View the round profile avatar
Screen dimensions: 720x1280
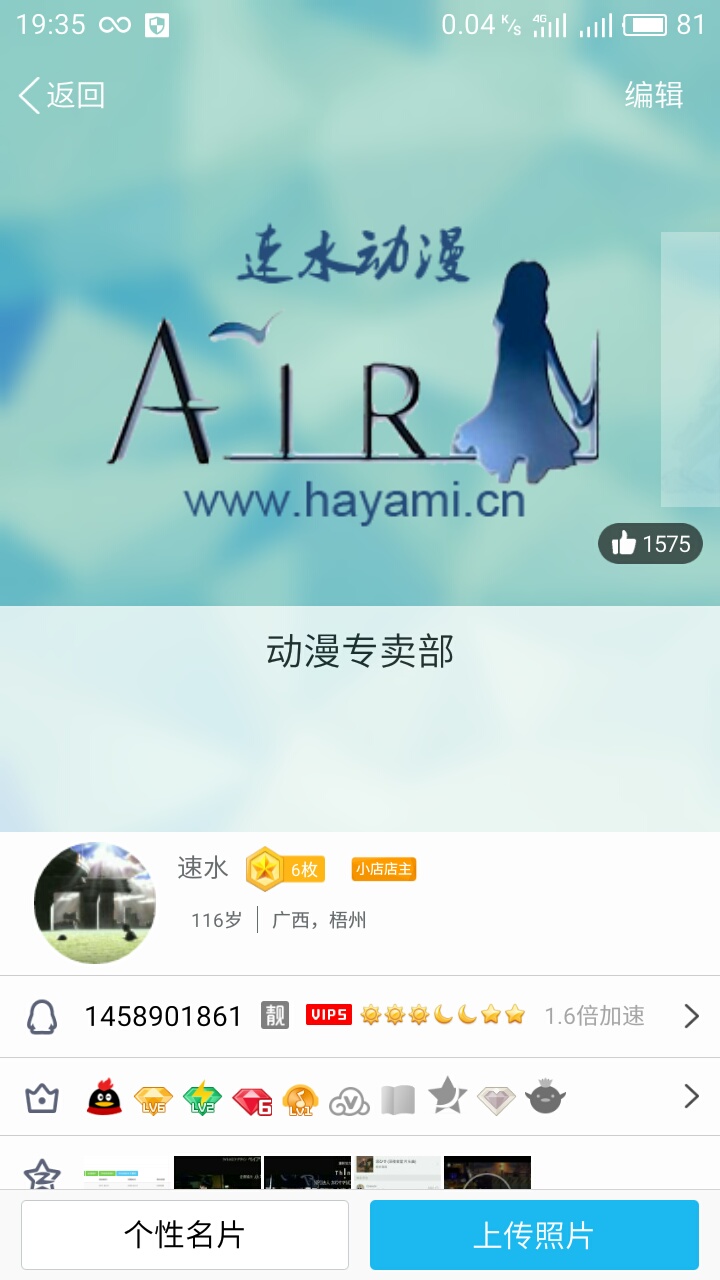[x=95, y=903]
